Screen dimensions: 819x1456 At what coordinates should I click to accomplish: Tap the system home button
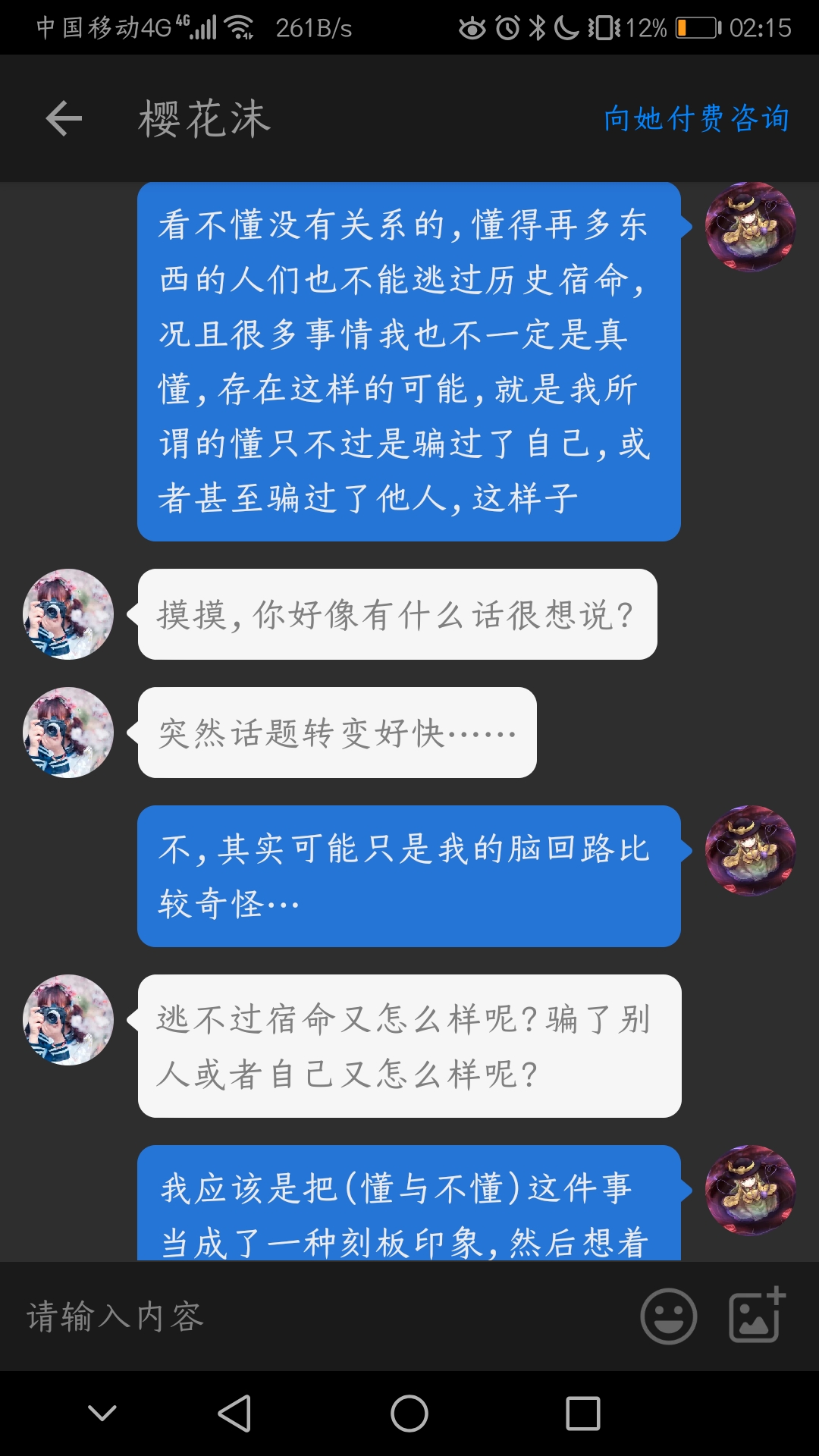tap(409, 1414)
